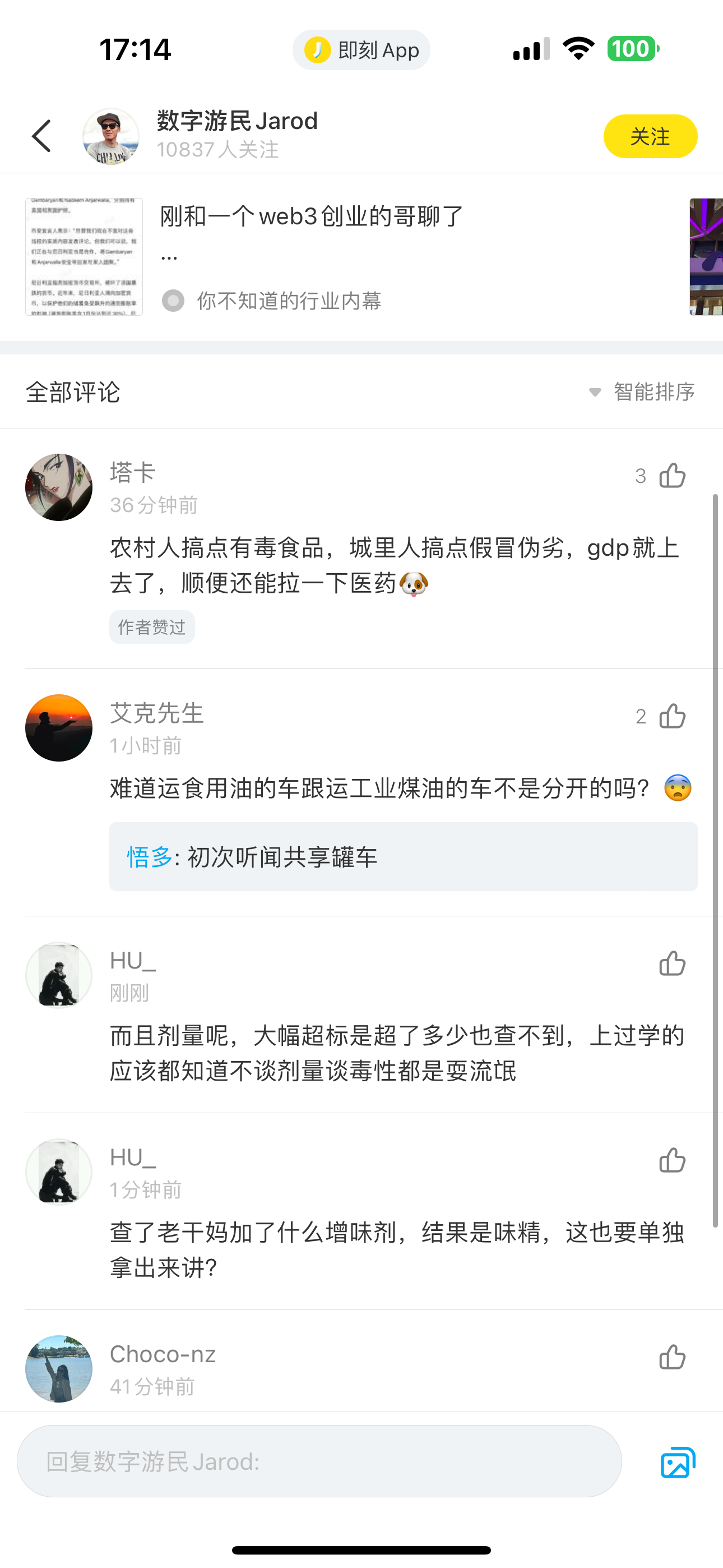
Task: View 艾克先生's profile avatar
Action: click(59, 728)
